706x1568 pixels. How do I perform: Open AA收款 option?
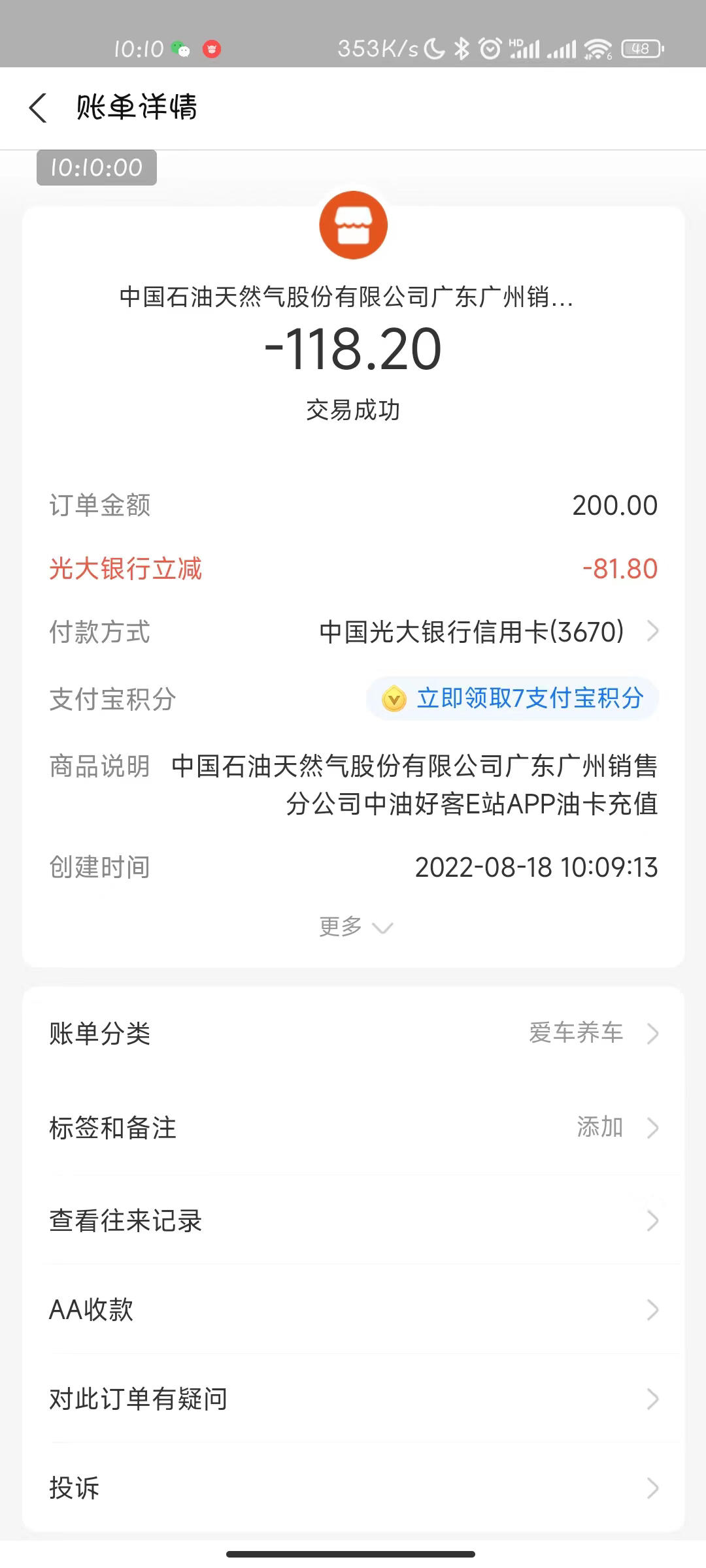353,1309
